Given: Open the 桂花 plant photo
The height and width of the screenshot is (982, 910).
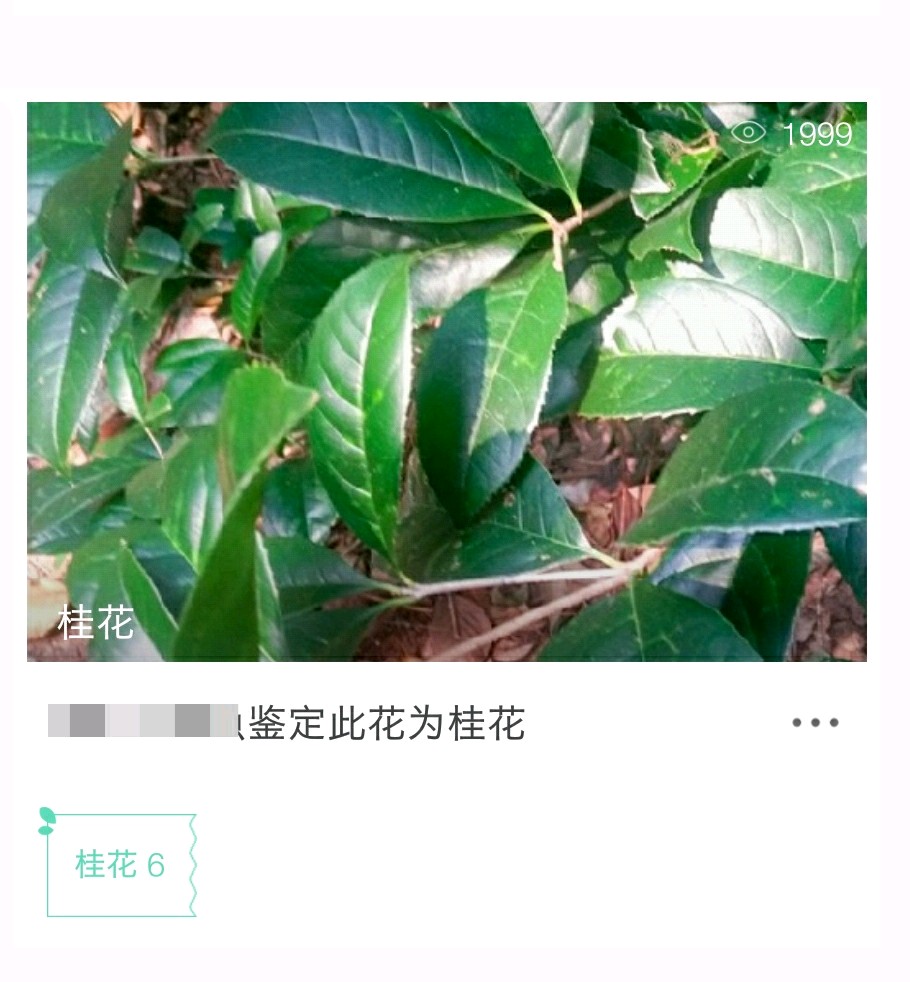Looking at the screenshot, I should [446, 380].
